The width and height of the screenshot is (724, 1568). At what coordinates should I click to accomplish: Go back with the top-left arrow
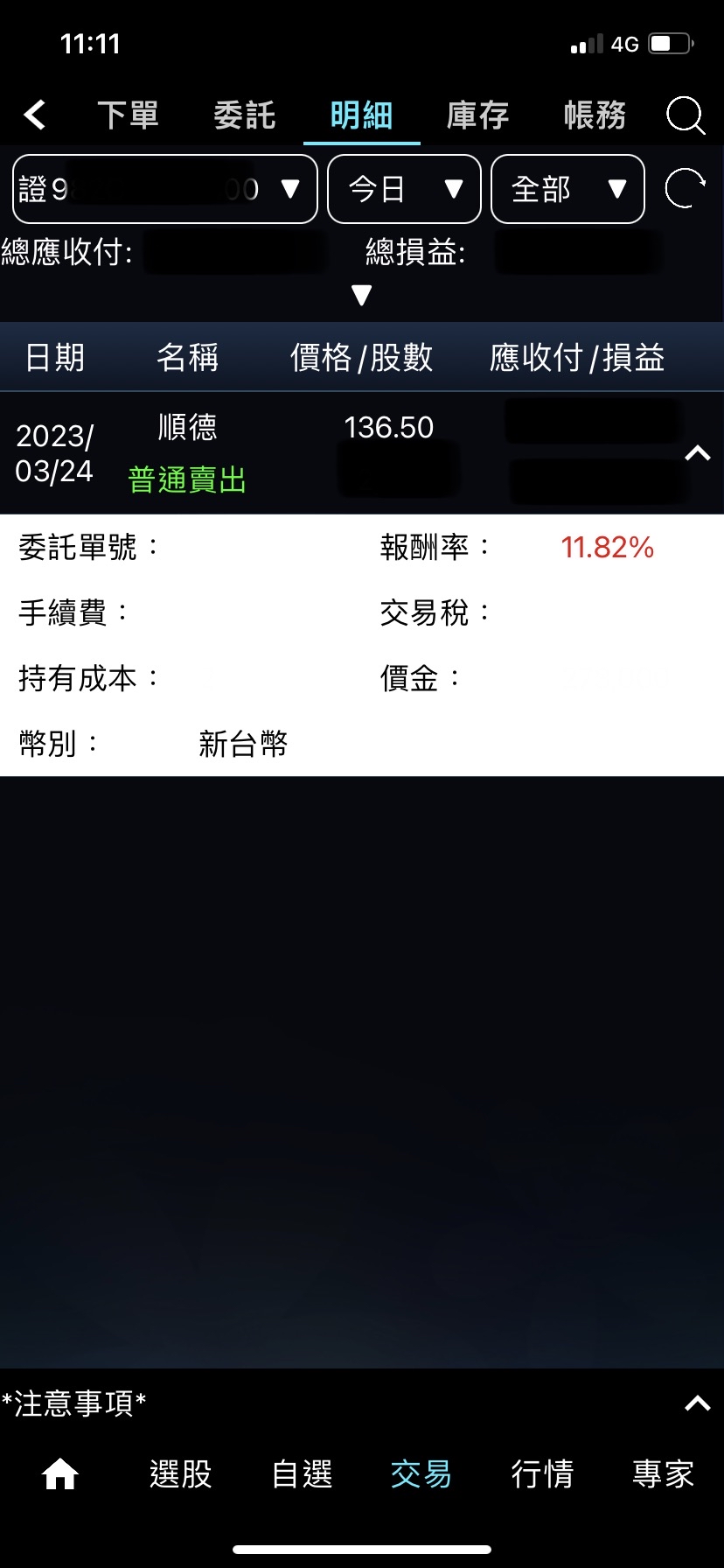[35, 115]
